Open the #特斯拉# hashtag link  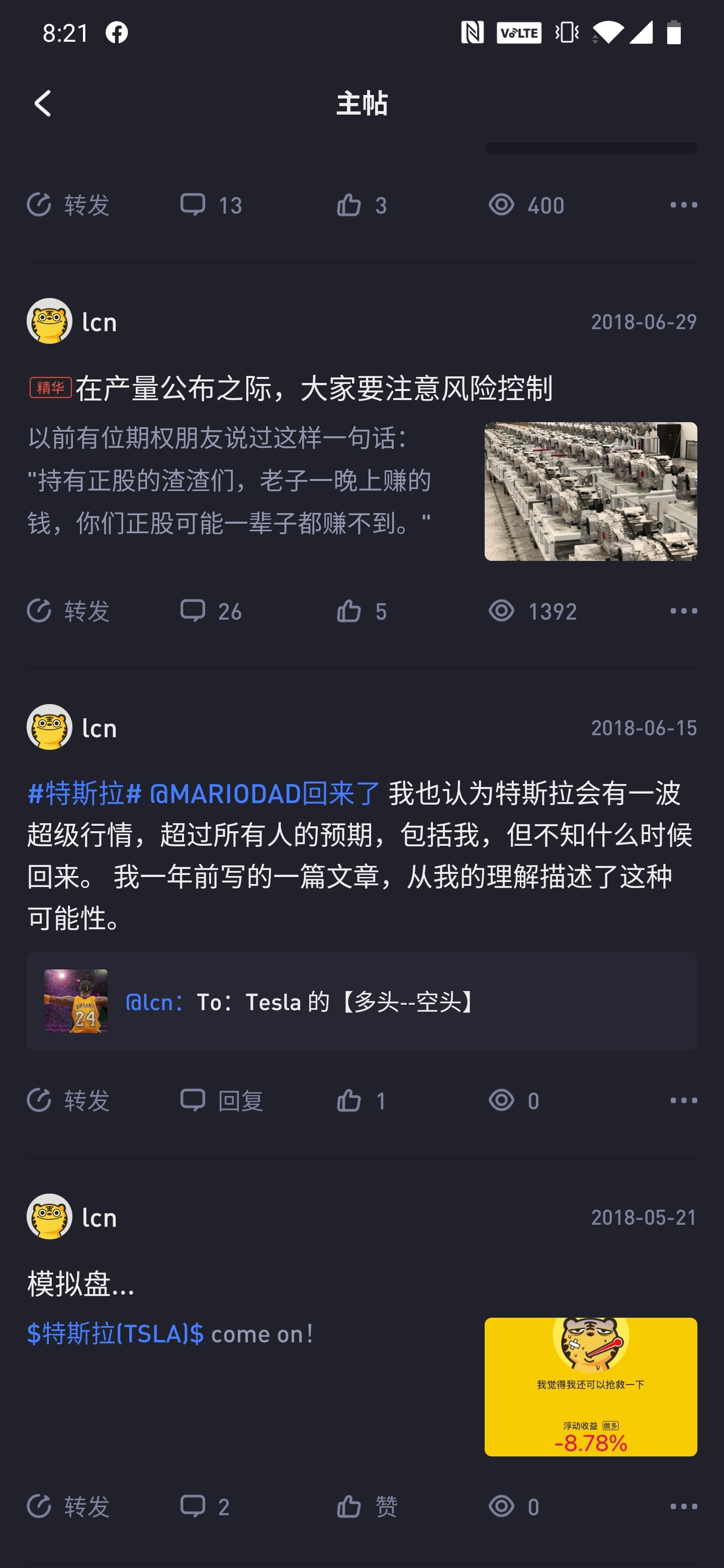(x=84, y=793)
